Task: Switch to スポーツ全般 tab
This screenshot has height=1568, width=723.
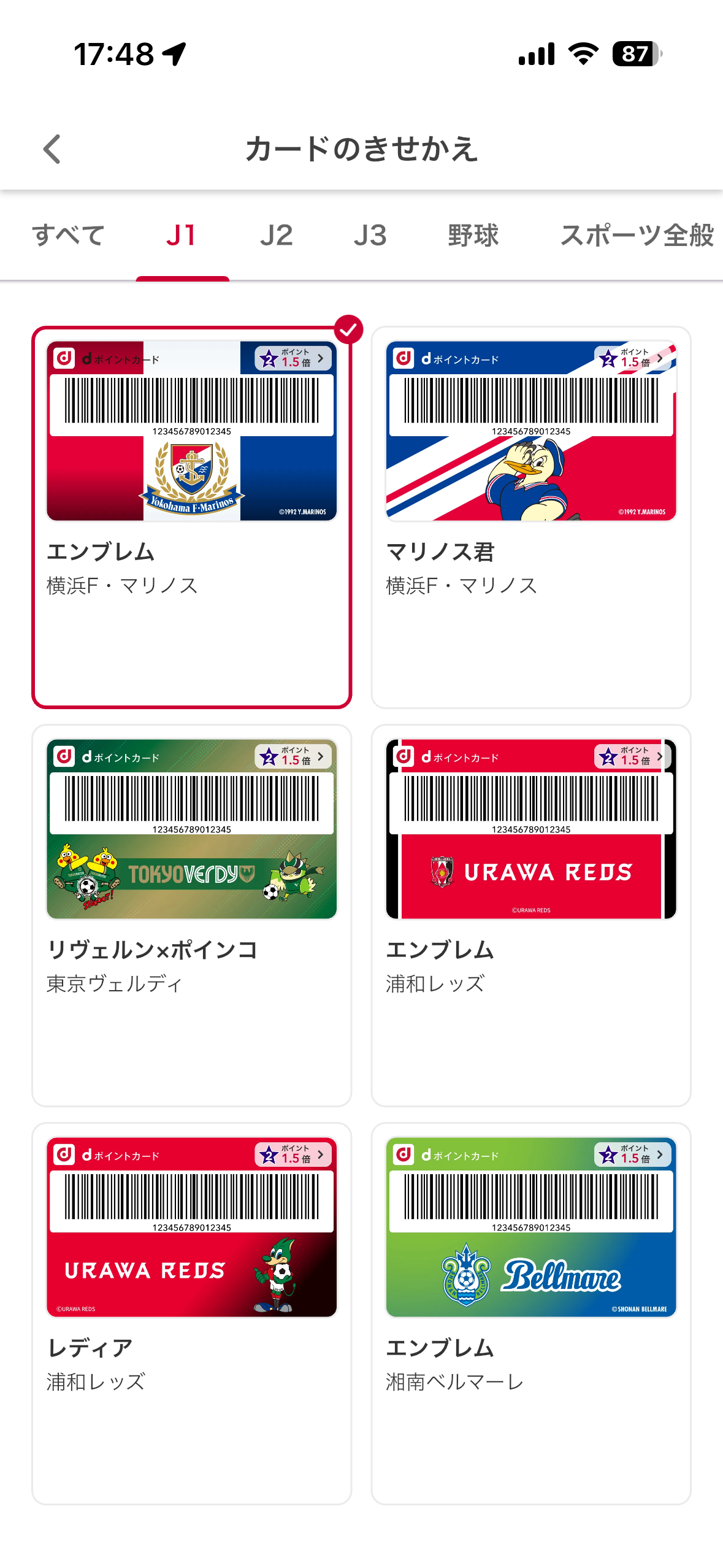Action: click(637, 236)
